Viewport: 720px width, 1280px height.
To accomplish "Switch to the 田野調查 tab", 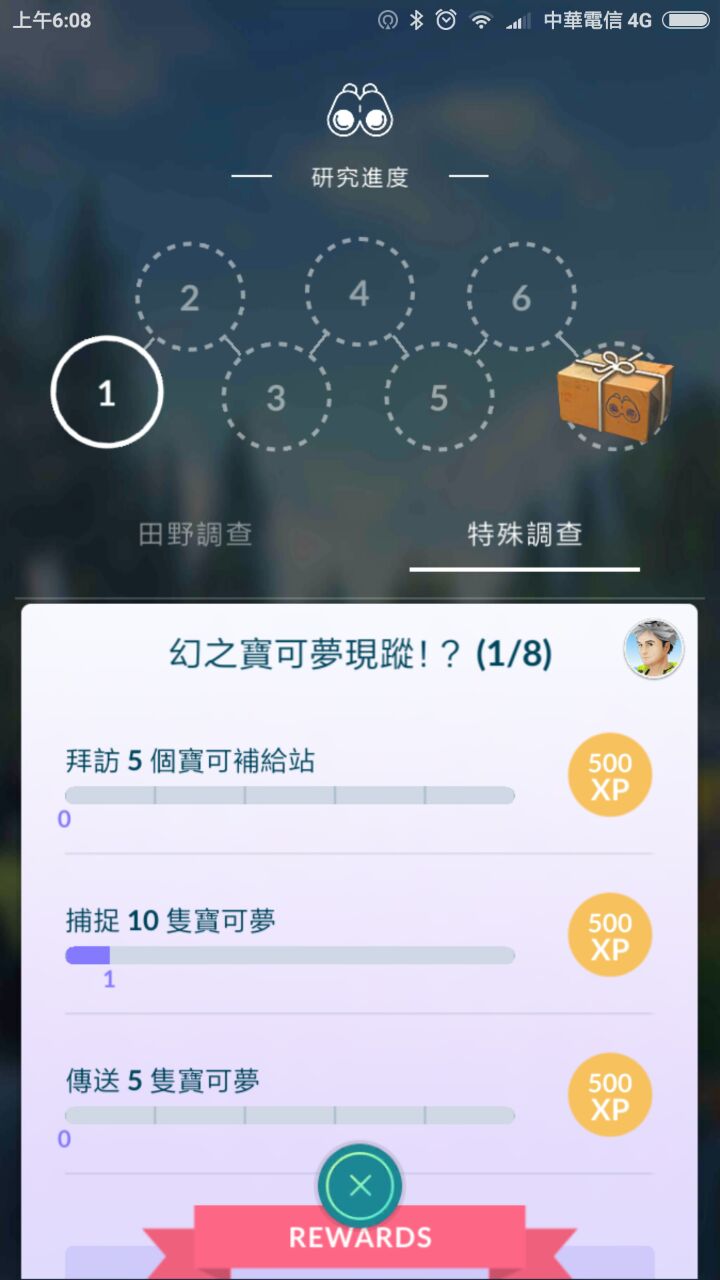I will click(x=195, y=534).
